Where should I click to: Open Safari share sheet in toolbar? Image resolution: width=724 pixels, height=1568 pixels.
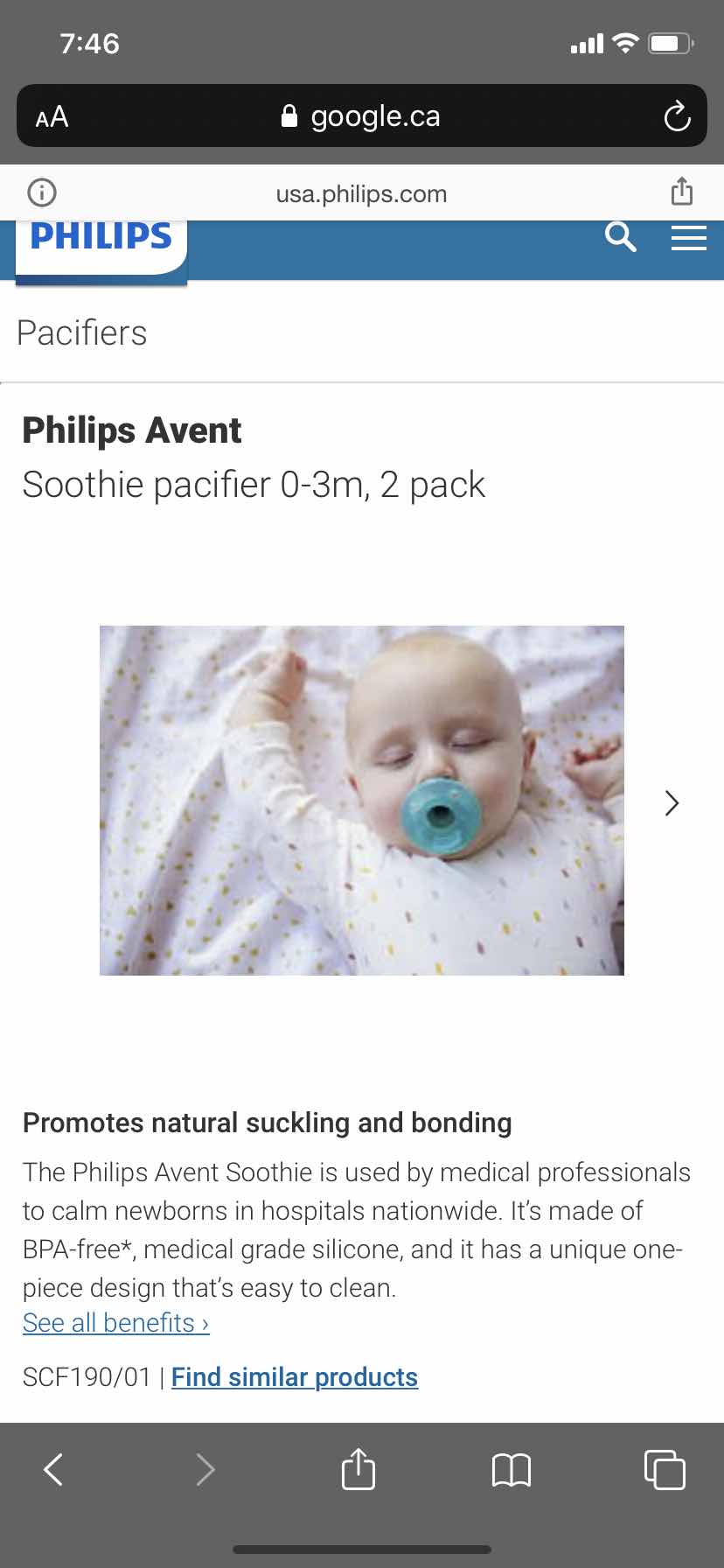point(359,1469)
